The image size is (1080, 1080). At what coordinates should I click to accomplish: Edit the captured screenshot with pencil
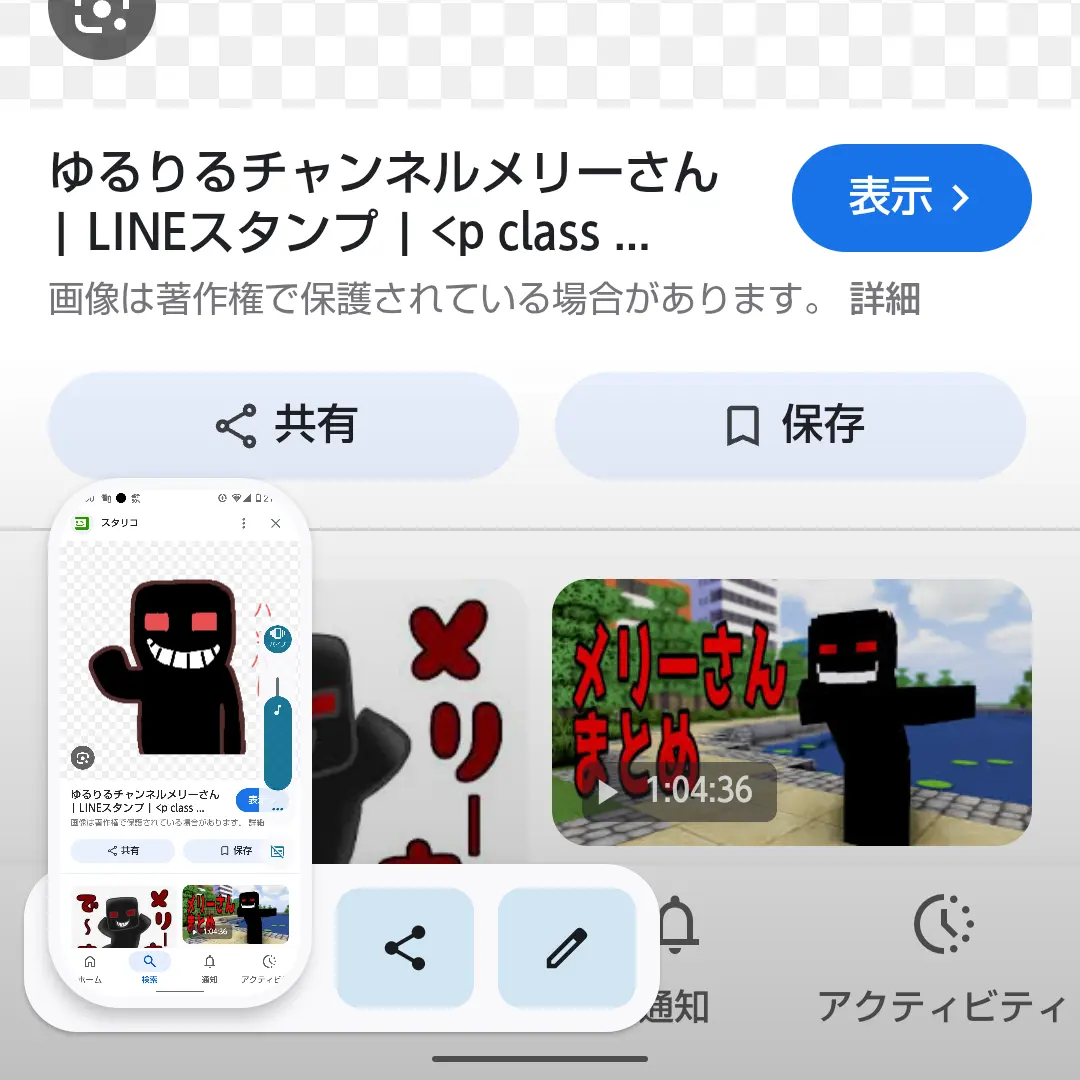pyautogui.click(x=566, y=948)
